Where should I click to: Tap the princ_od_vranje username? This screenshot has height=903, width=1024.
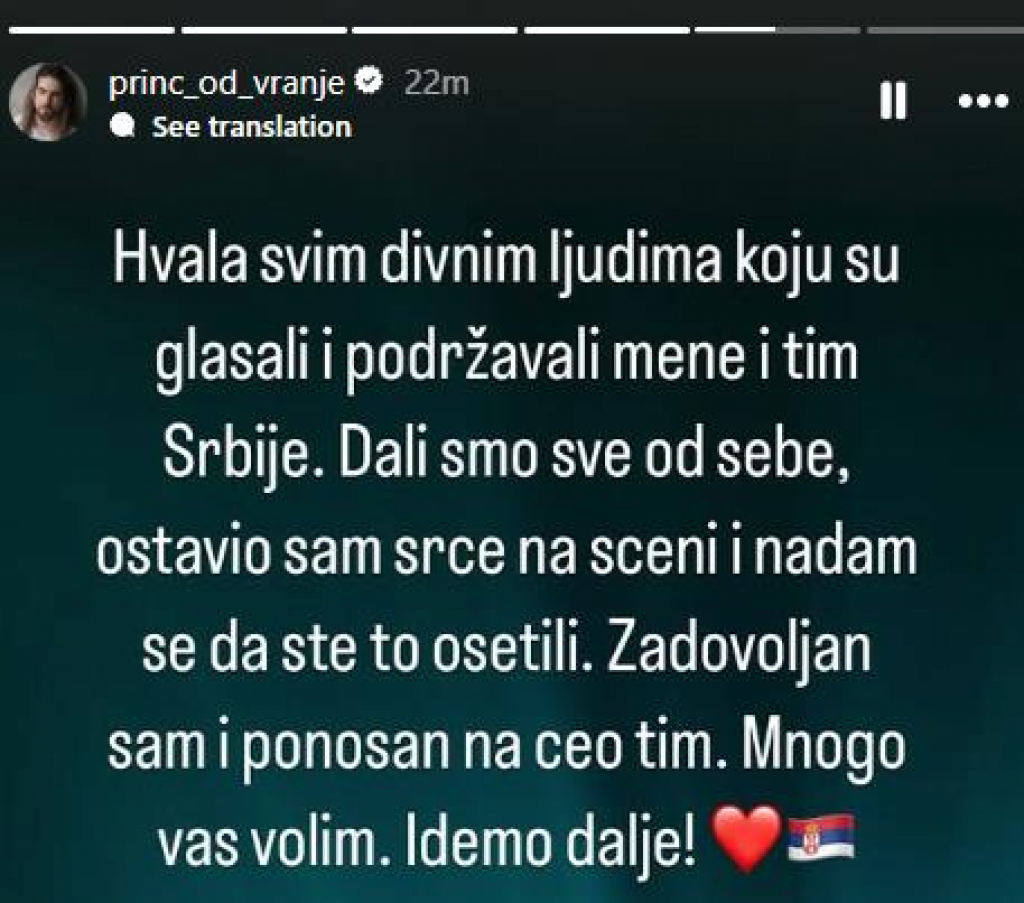tap(226, 84)
